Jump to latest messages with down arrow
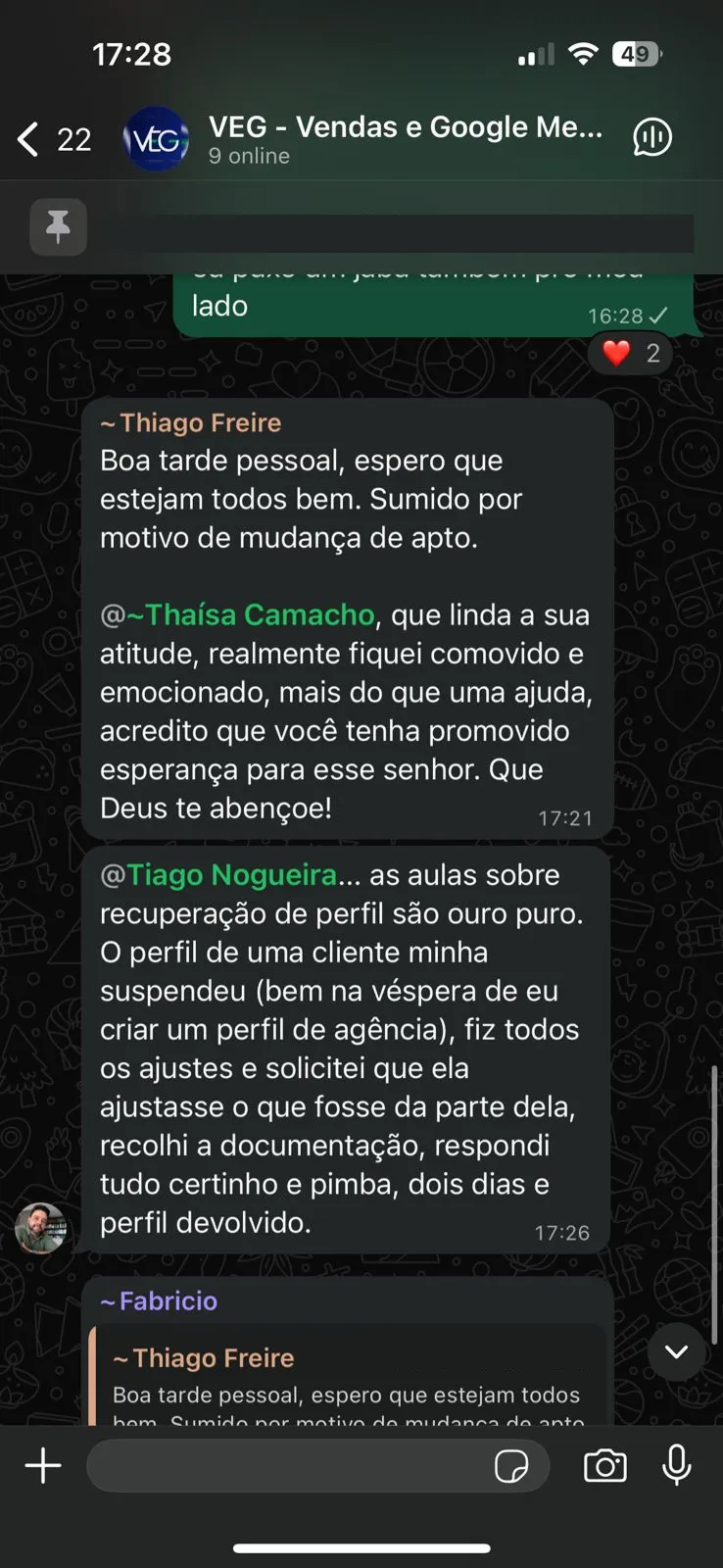 pyautogui.click(x=676, y=1351)
